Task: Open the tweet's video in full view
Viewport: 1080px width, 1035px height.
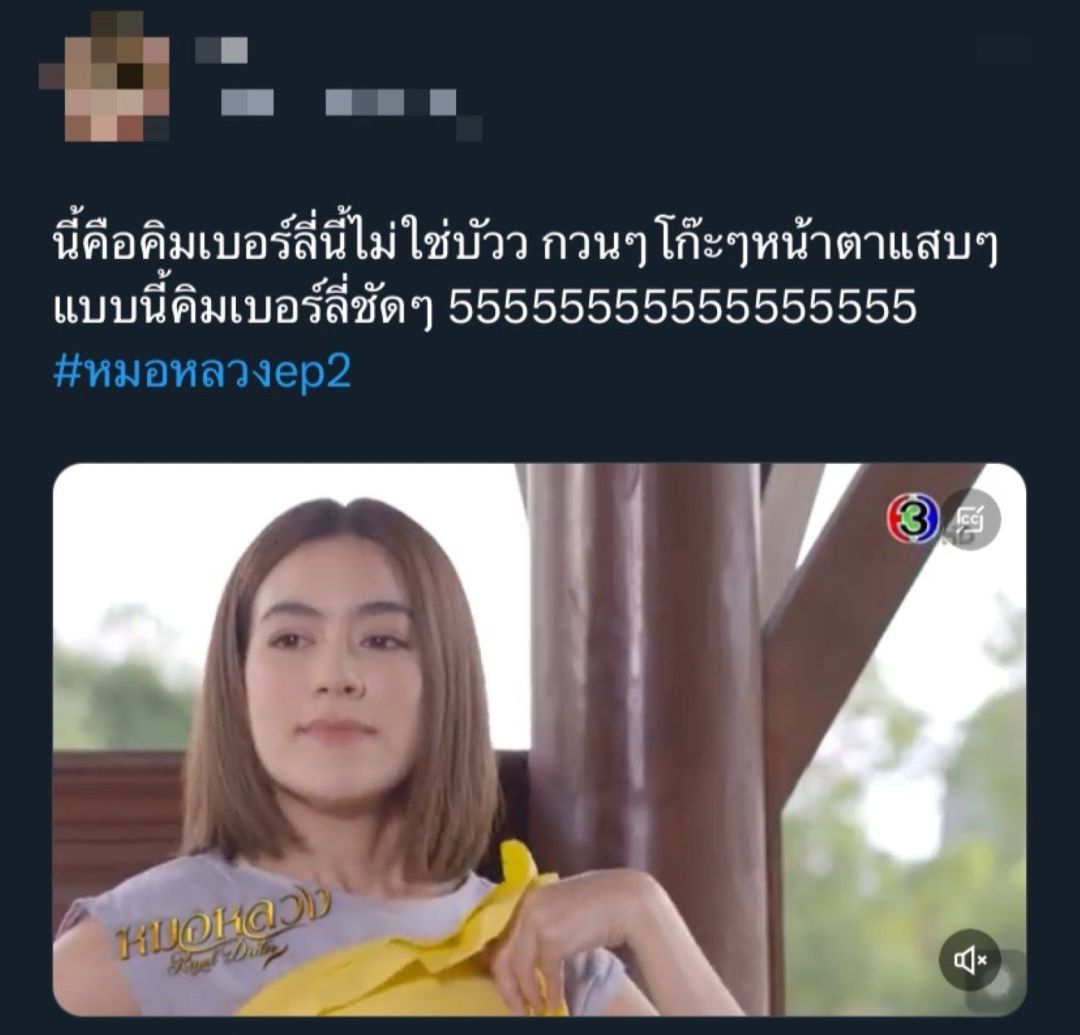Action: [539, 739]
